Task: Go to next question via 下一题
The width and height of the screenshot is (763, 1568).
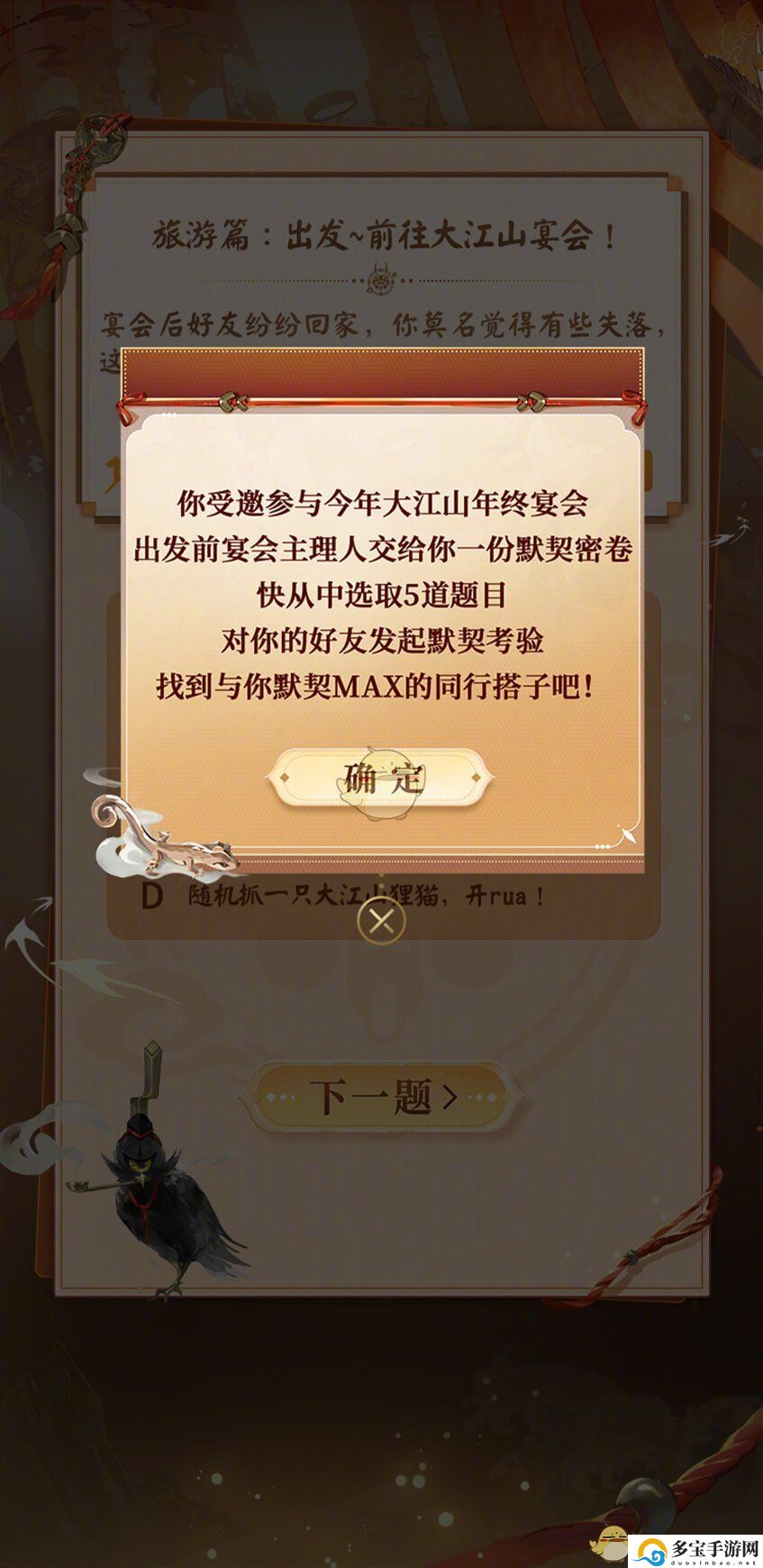Action: click(382, 1097)
